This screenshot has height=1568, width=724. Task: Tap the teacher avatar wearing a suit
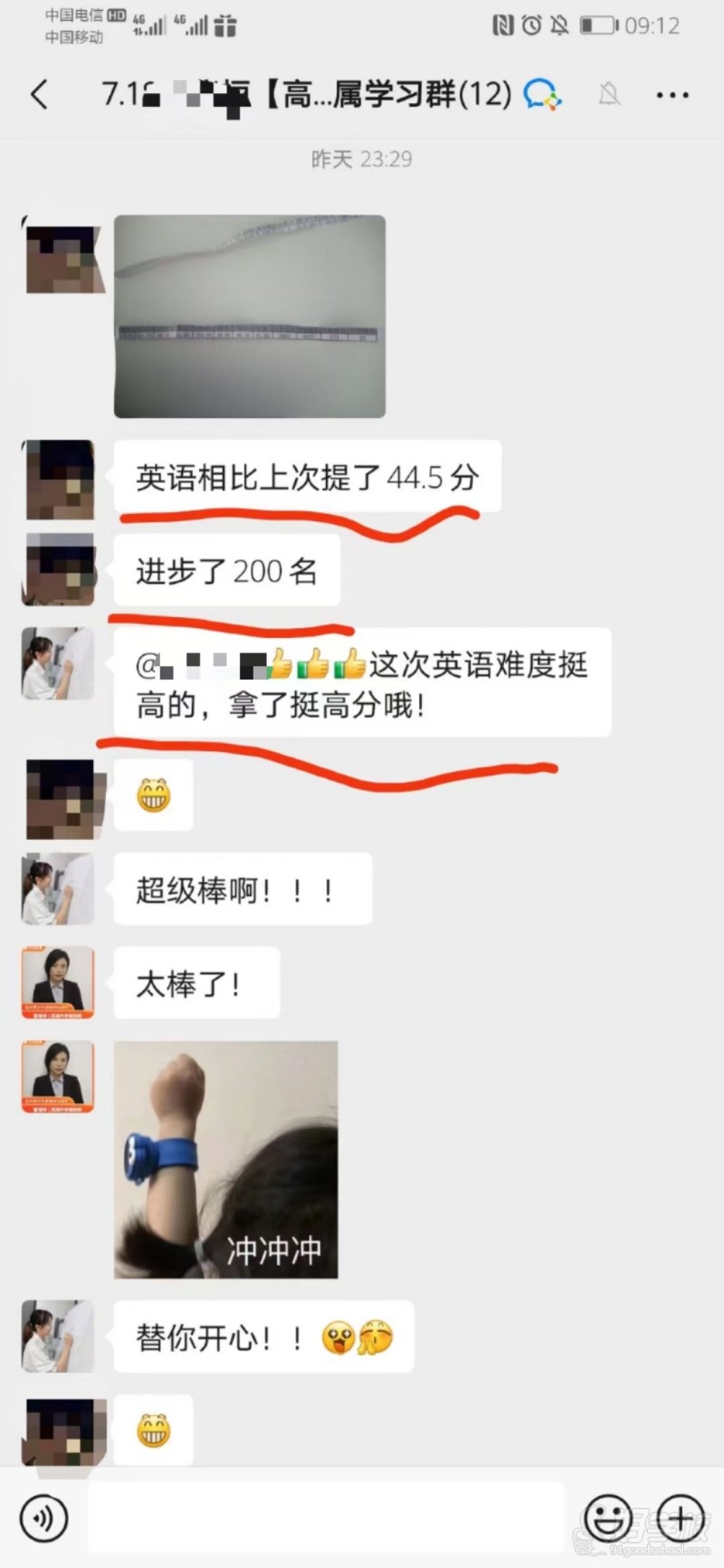click(56, 982)
